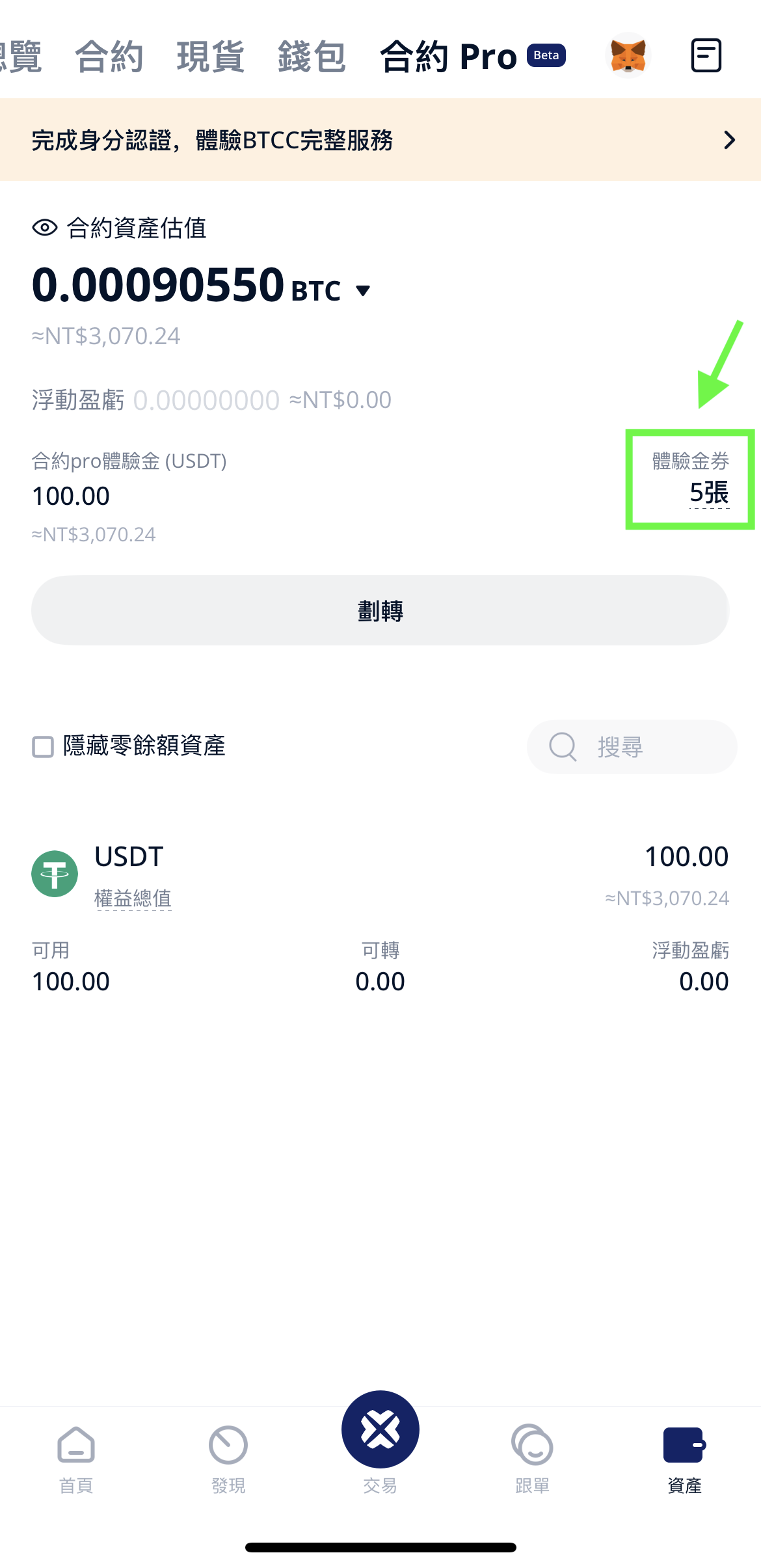Tap the 搜尋 search field

coord(632,746)
